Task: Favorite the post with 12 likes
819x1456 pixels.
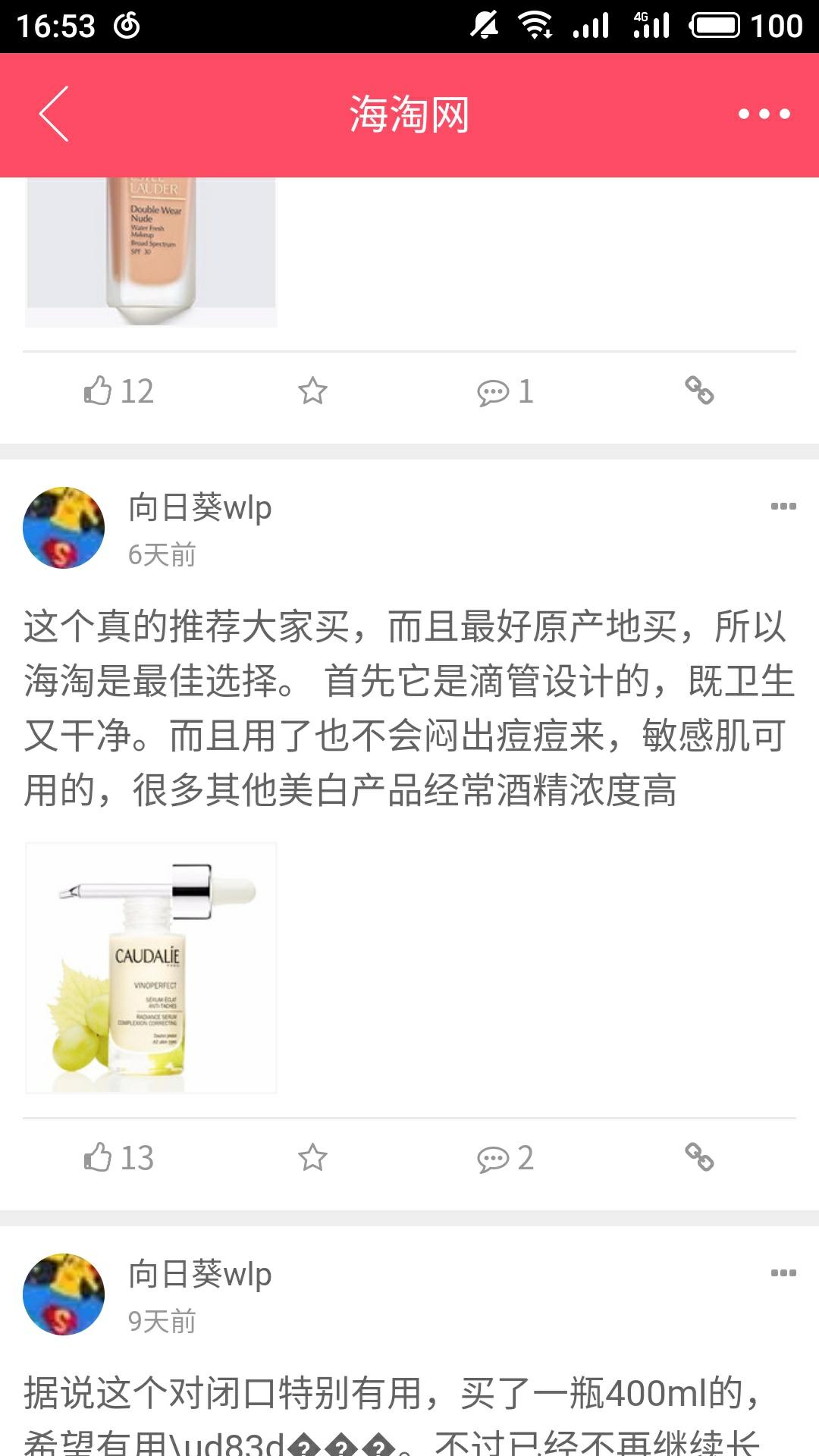Action: (x=312, y=391)
